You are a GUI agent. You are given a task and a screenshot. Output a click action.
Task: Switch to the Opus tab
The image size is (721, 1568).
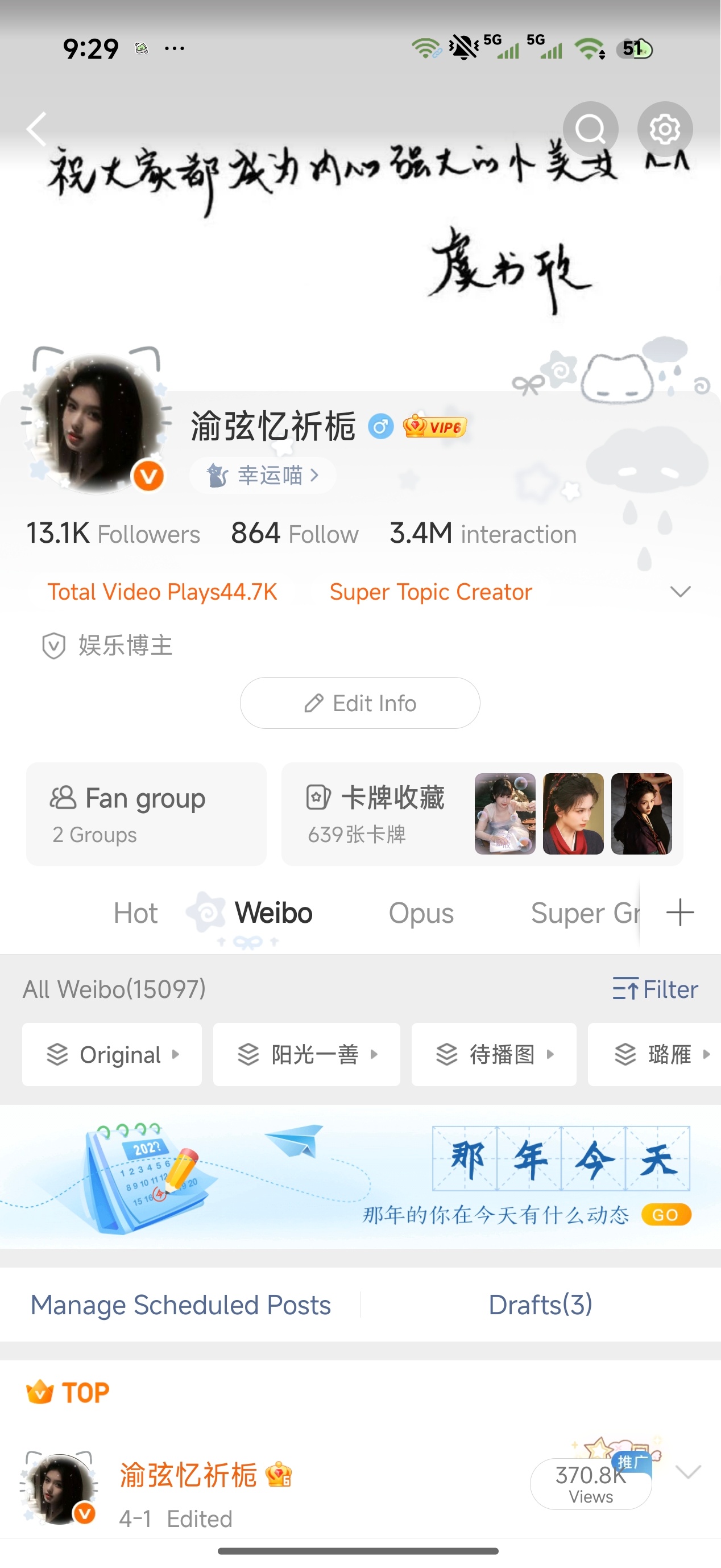coord(421,913)
